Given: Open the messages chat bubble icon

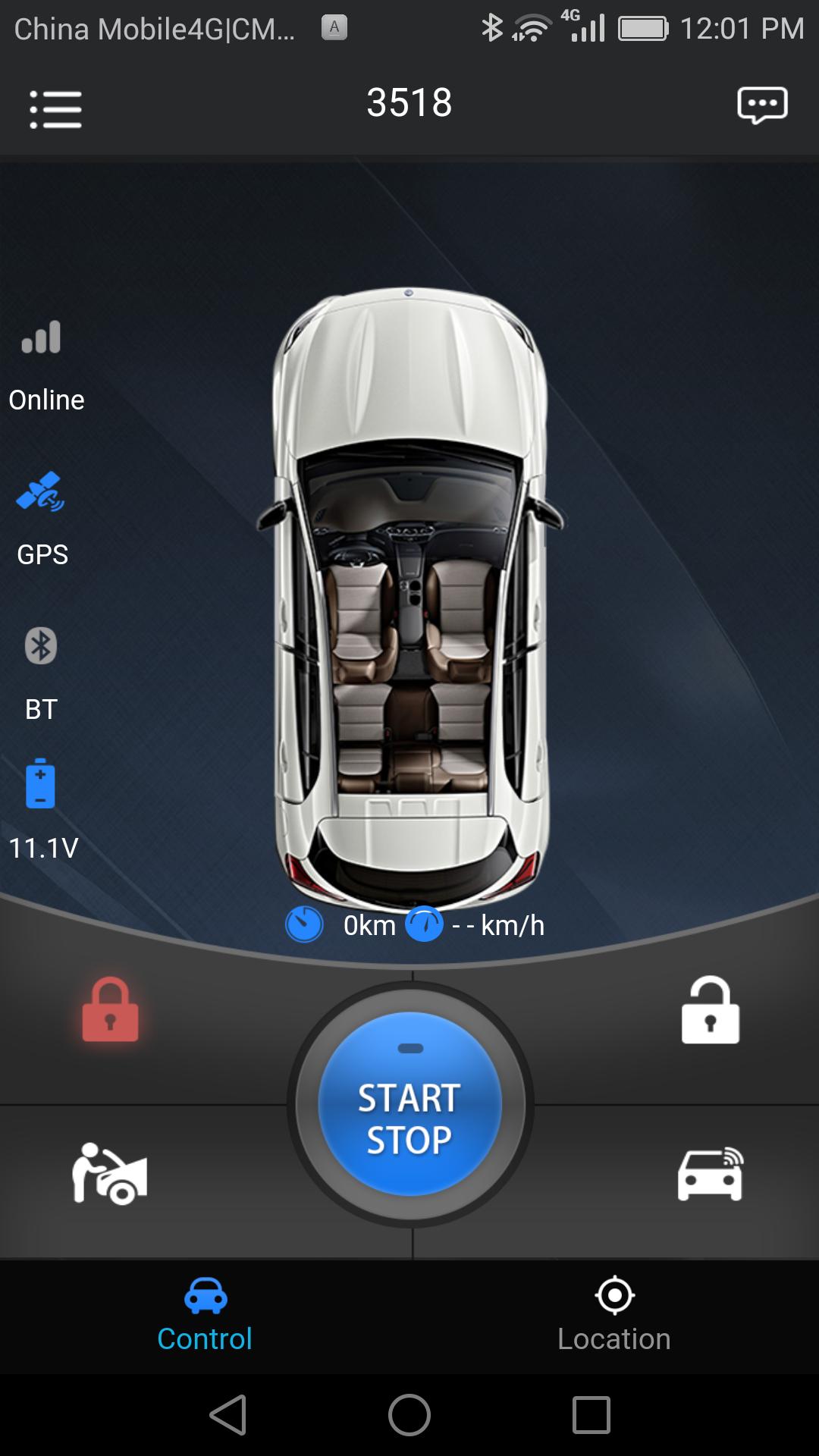Looking at the screenshot, I should coord(762,106).
